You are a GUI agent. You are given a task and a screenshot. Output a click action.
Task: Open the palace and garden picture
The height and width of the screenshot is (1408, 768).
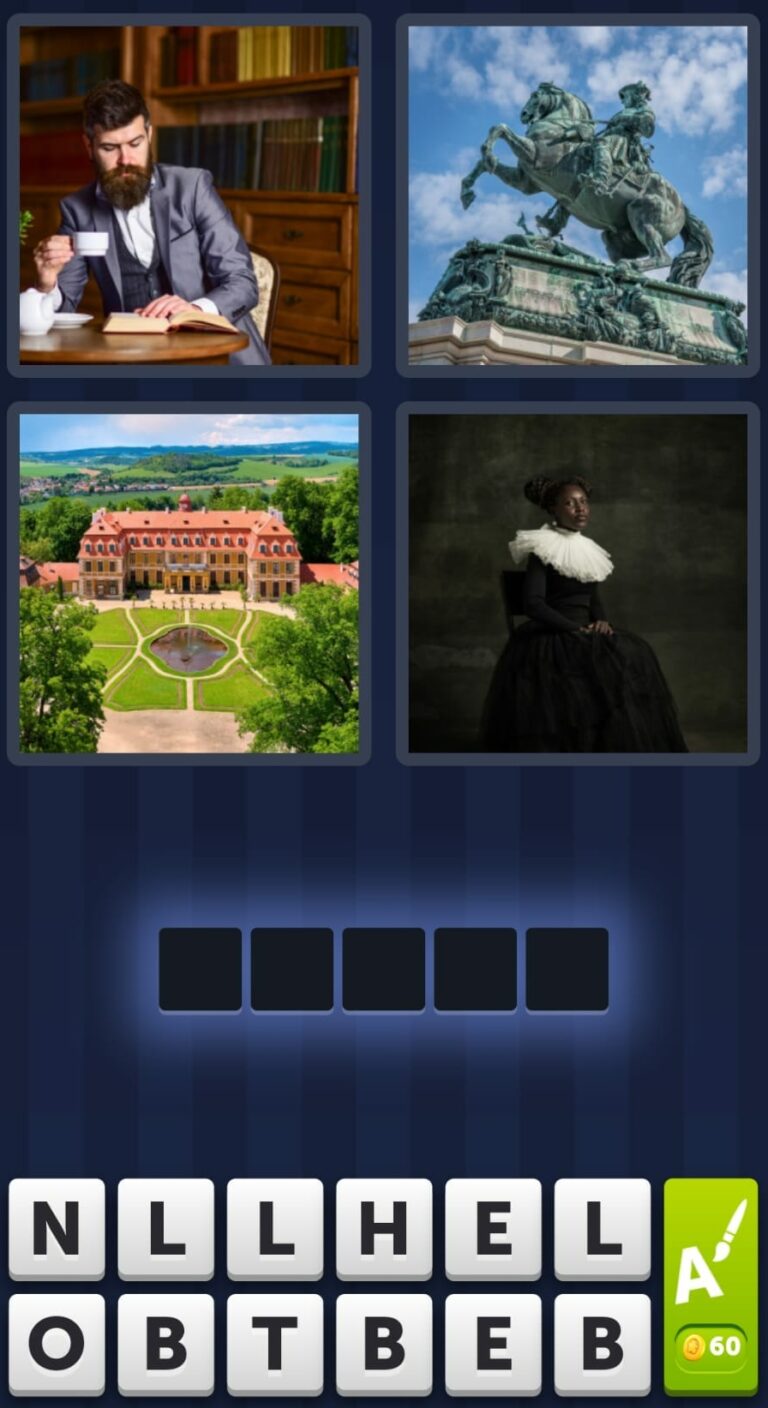click(189, 583)
